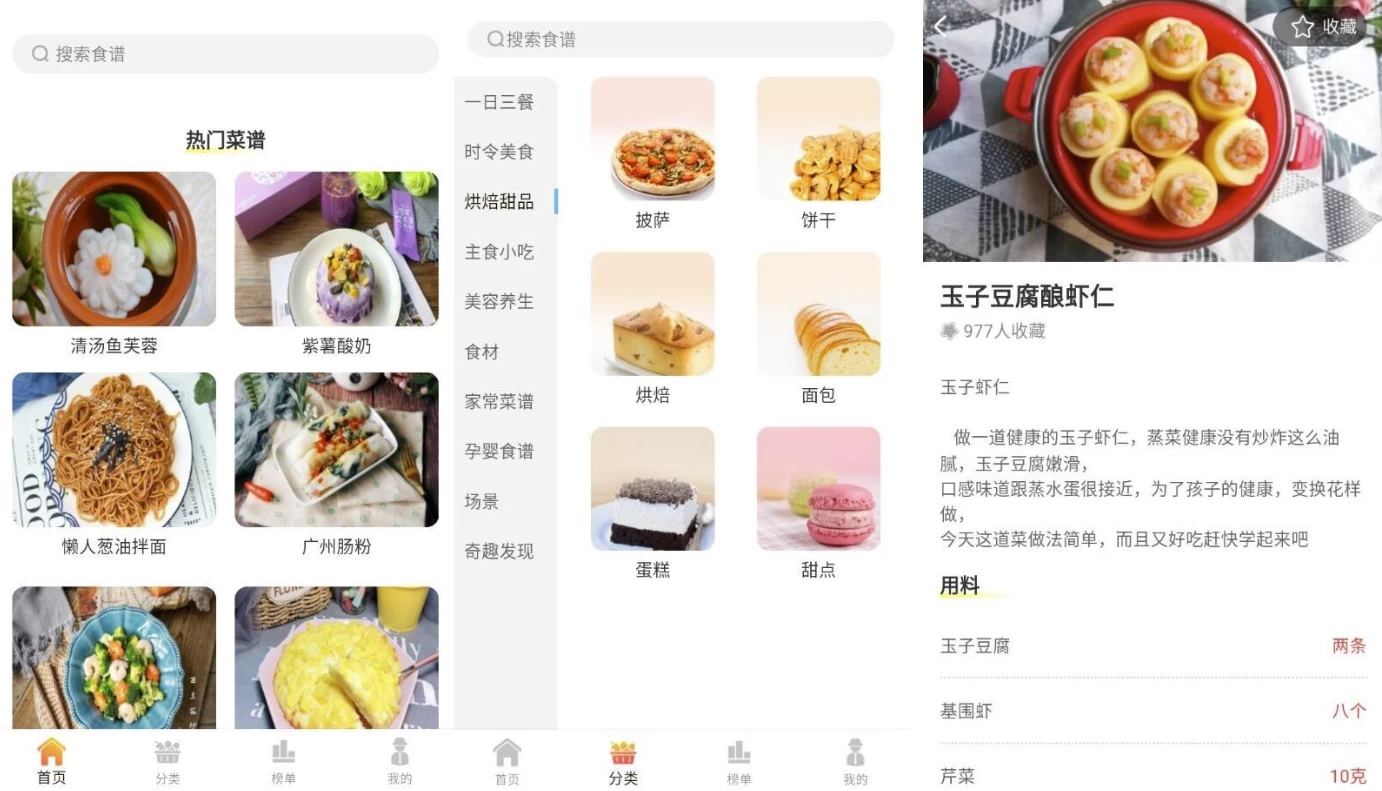
Task: Switch to the 美容养生 category
Action: tap(499, 301)
